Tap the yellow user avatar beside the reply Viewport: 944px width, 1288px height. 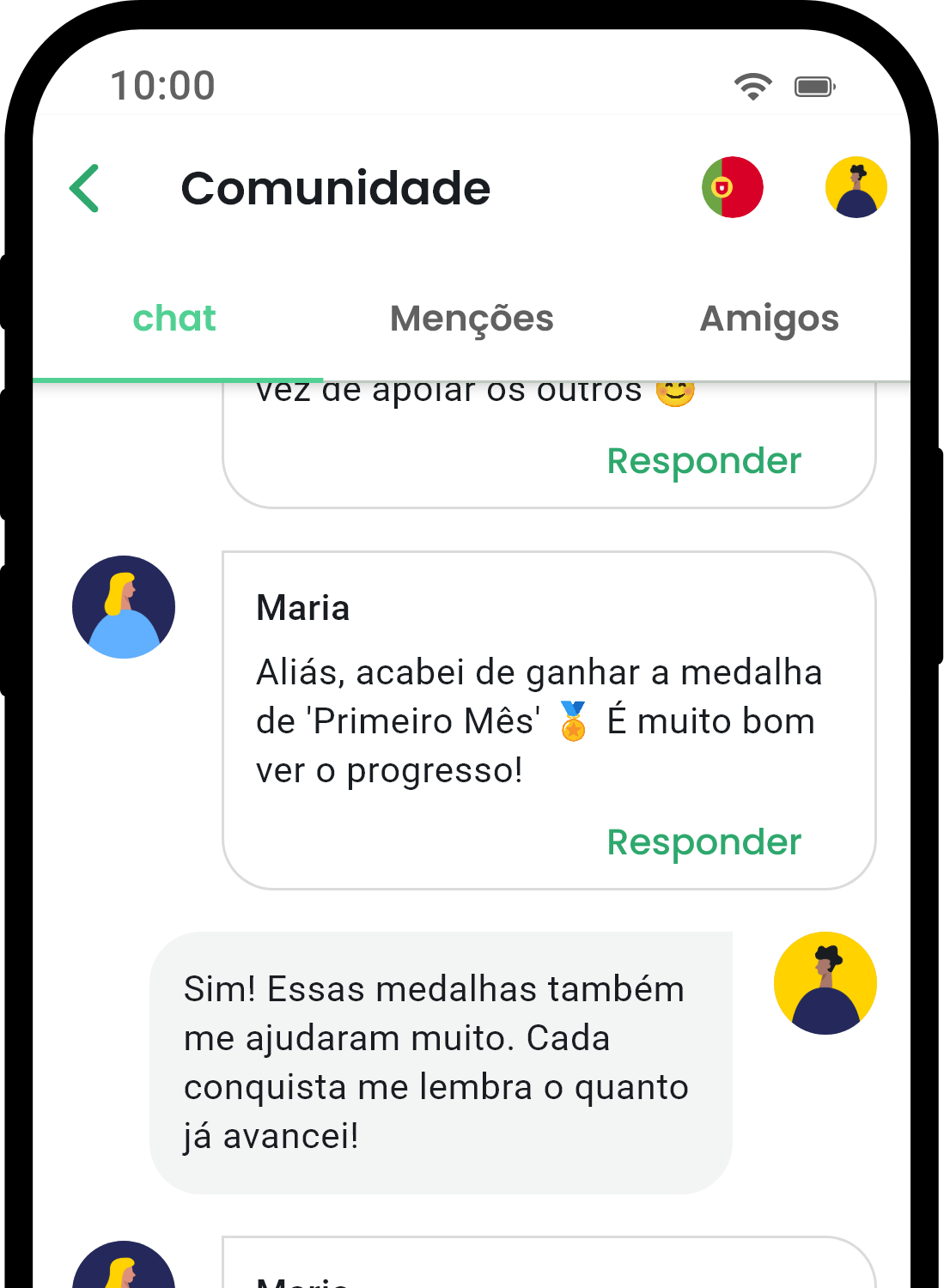pyautogui.click(x=825, y=982)
